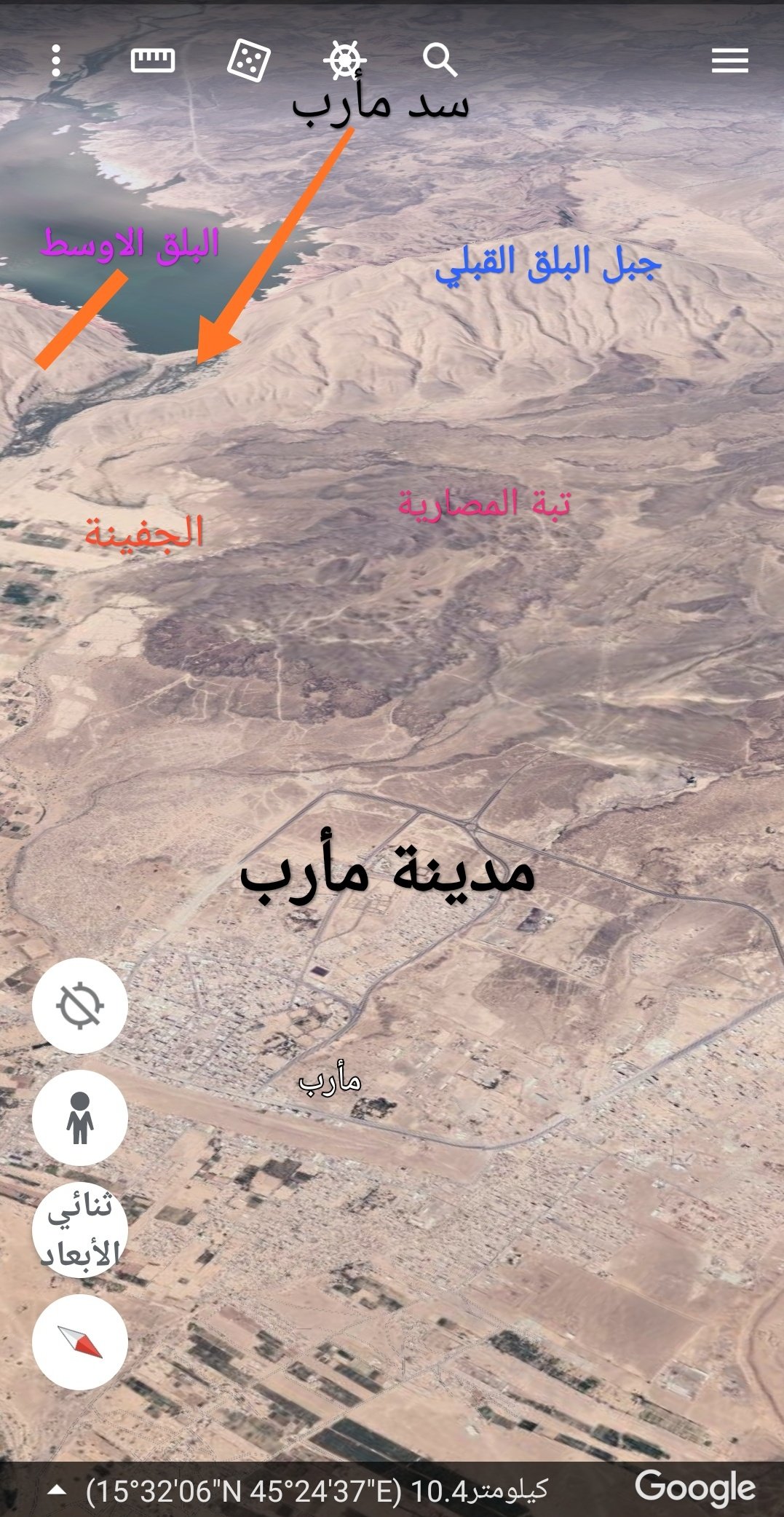Enter Street View with the pegman button

click(x=80, y=1118)
